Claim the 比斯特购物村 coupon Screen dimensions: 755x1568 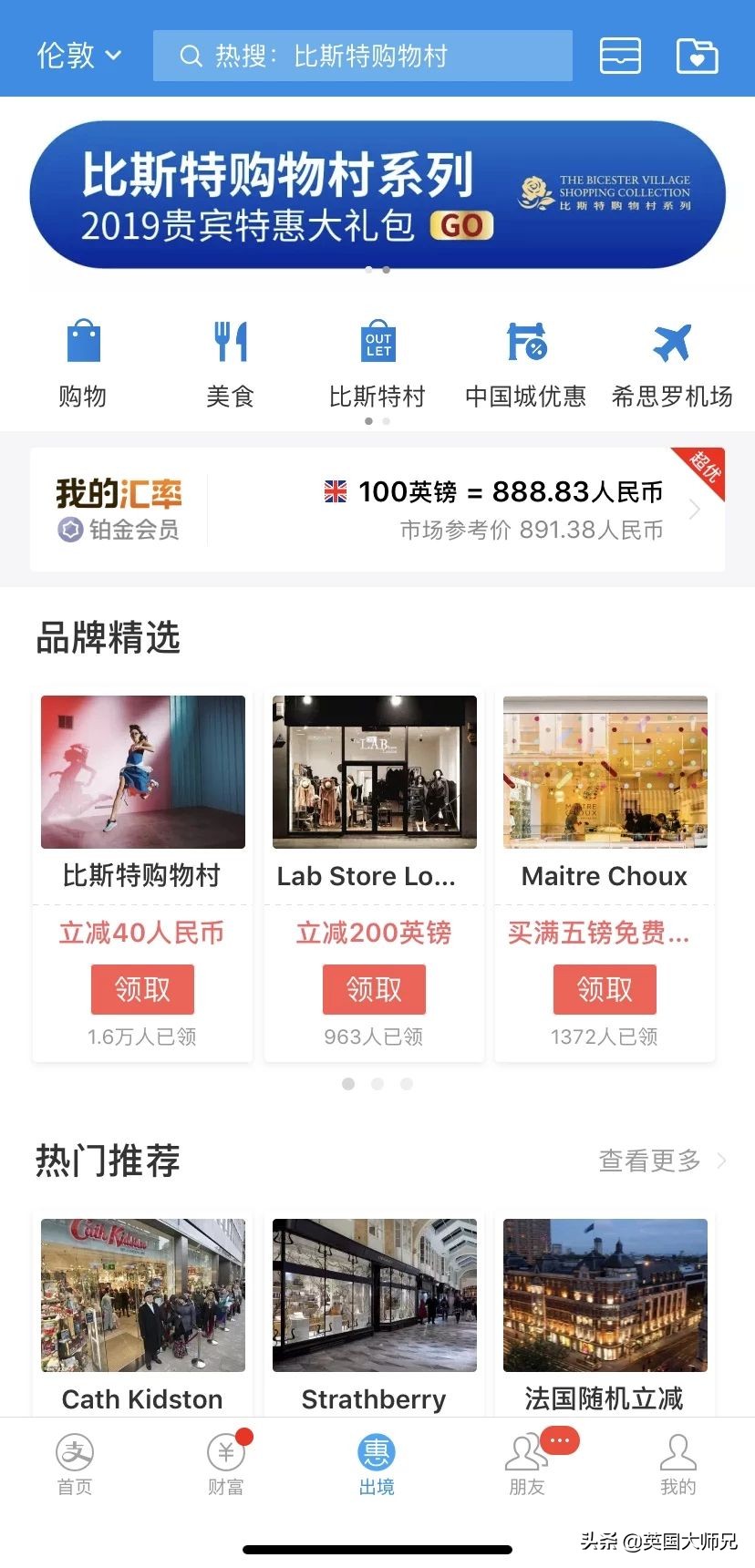[x=142, y=989]
